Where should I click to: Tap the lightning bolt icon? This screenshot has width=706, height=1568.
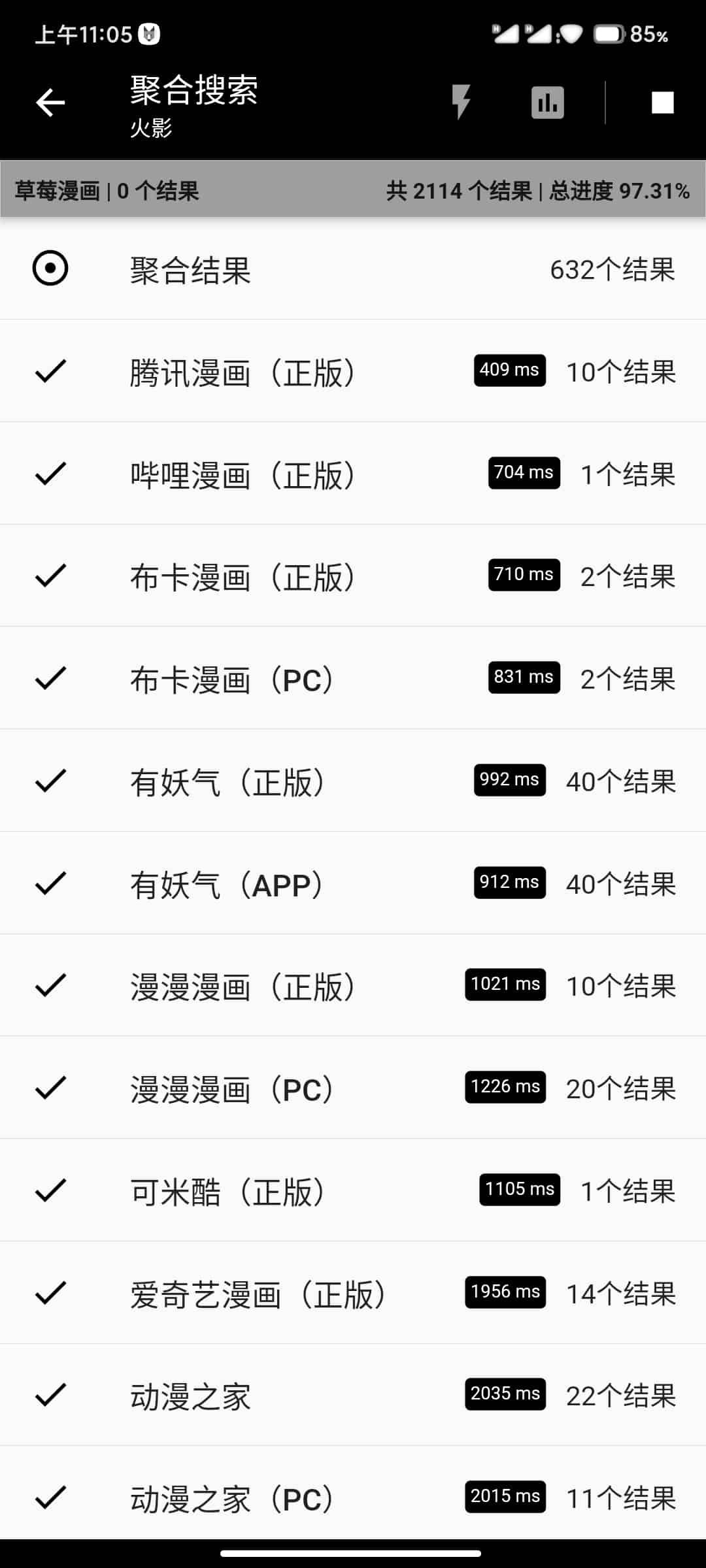(x=461, y=103)
